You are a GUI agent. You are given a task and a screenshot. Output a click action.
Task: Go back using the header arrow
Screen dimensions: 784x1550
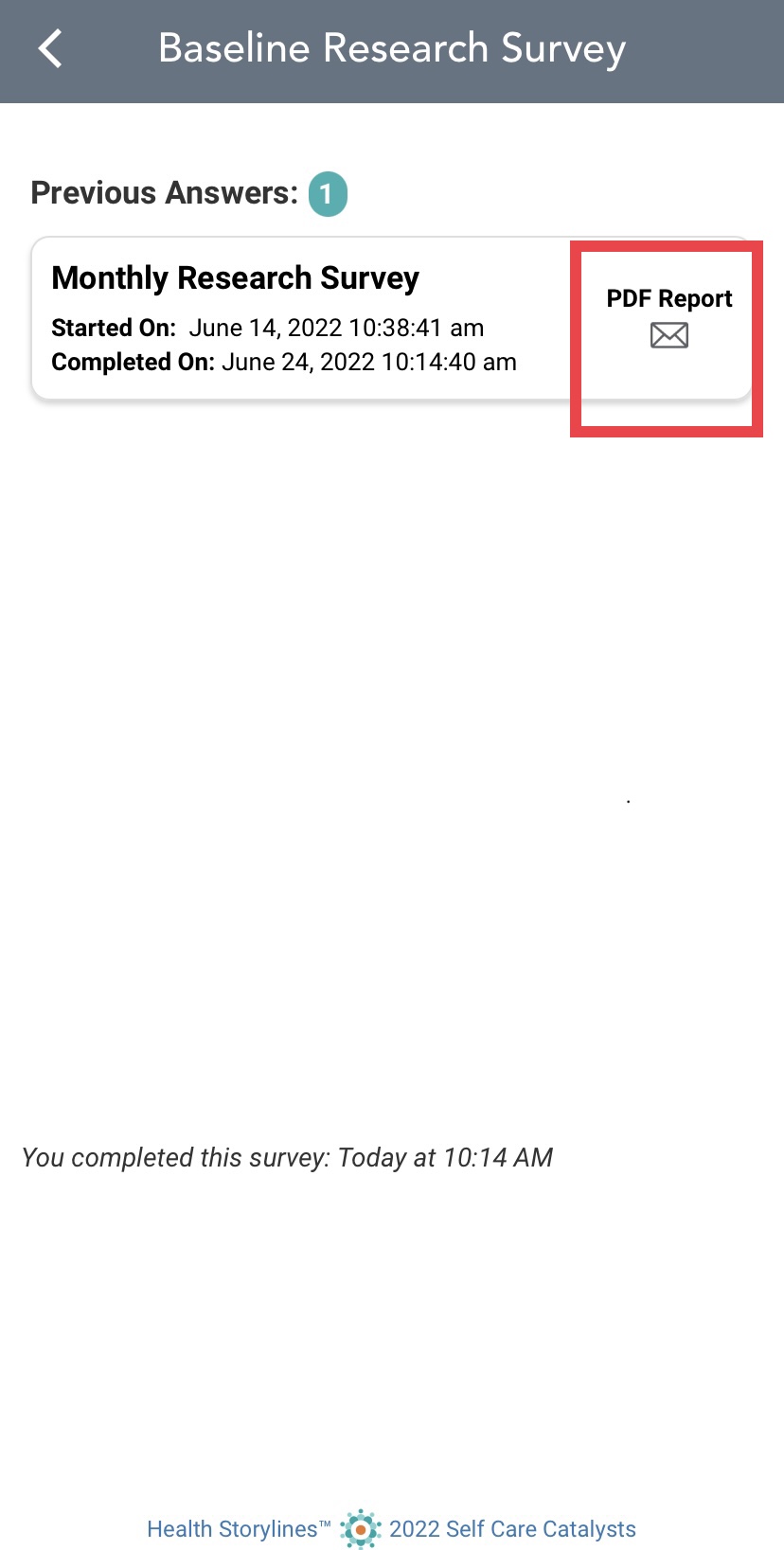click(x=51, y=49)
